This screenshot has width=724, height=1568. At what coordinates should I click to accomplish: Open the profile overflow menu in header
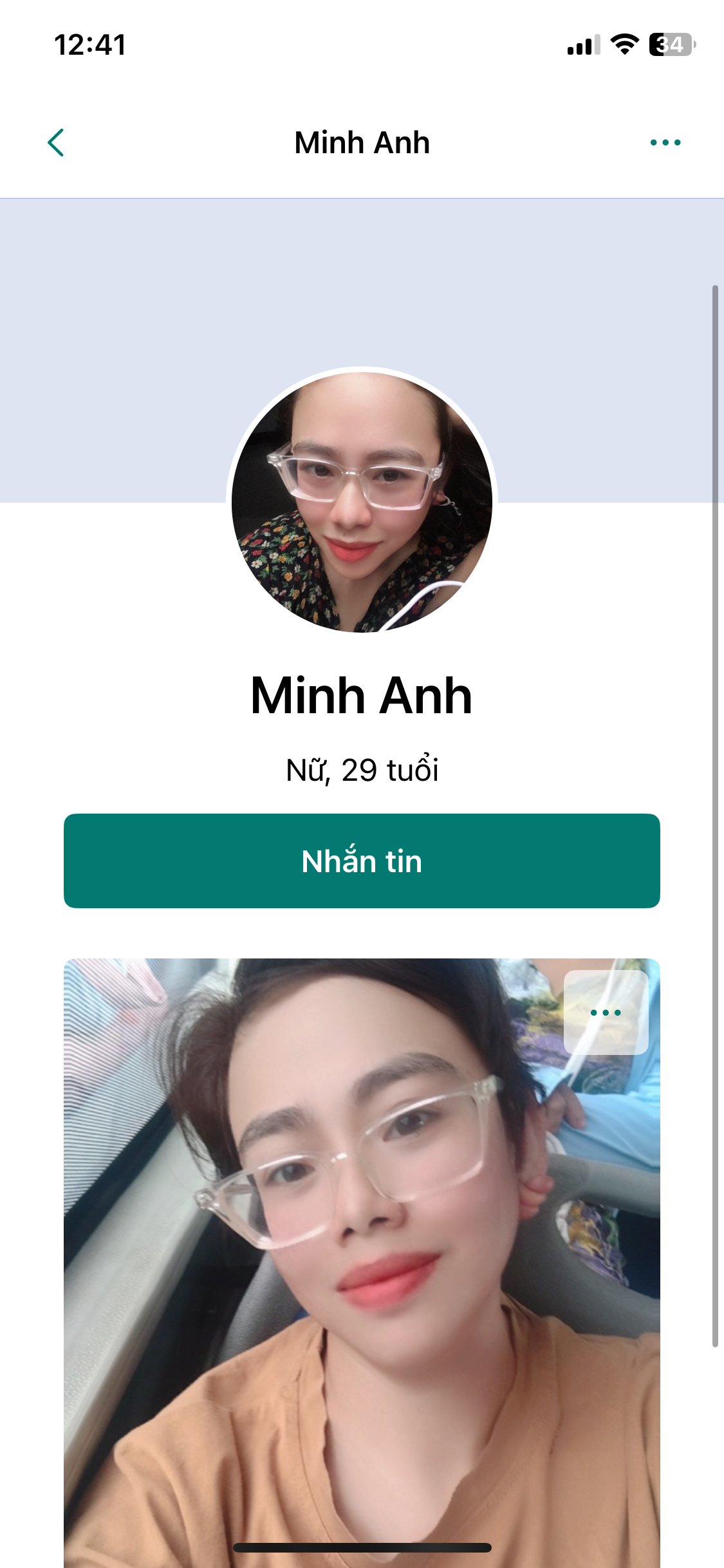665,142
